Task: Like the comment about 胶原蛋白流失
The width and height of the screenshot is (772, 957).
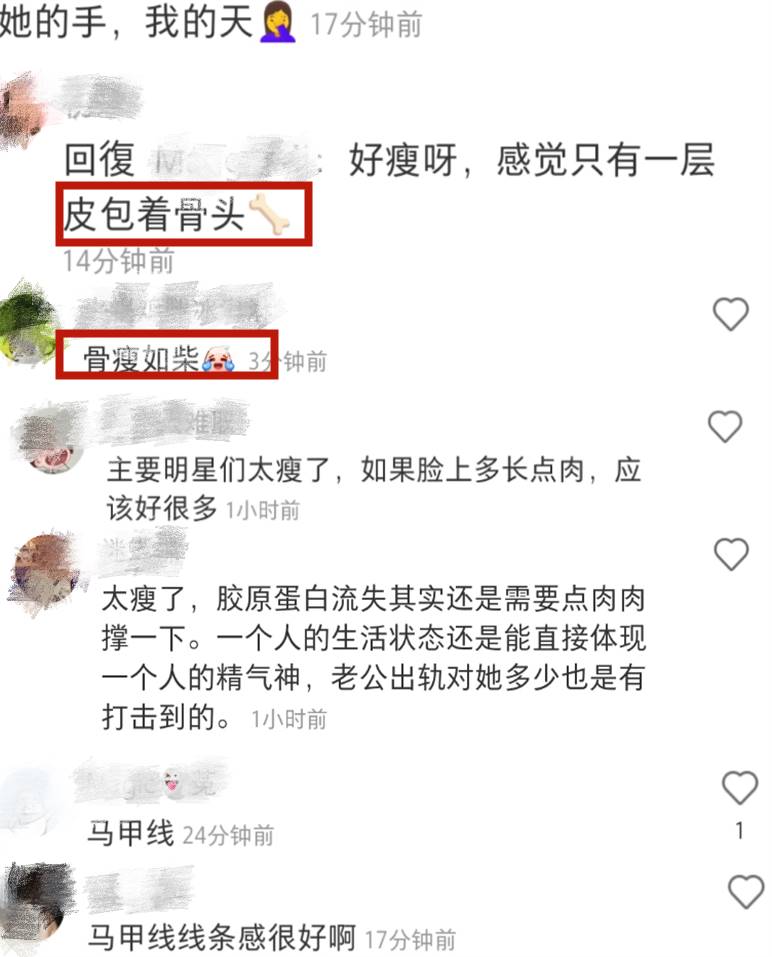Action: (730, 553)
